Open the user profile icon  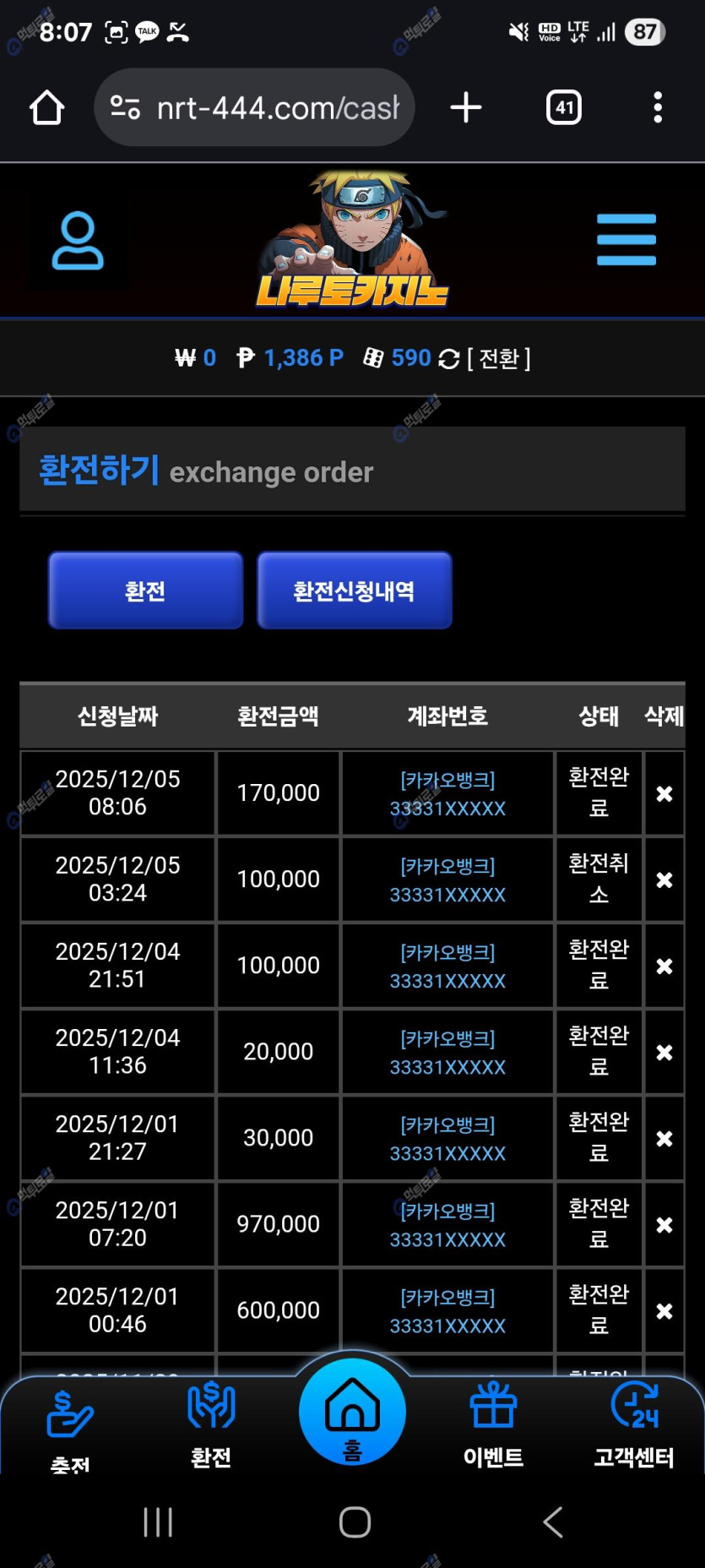pyautogui.click(x=78, y=241)
